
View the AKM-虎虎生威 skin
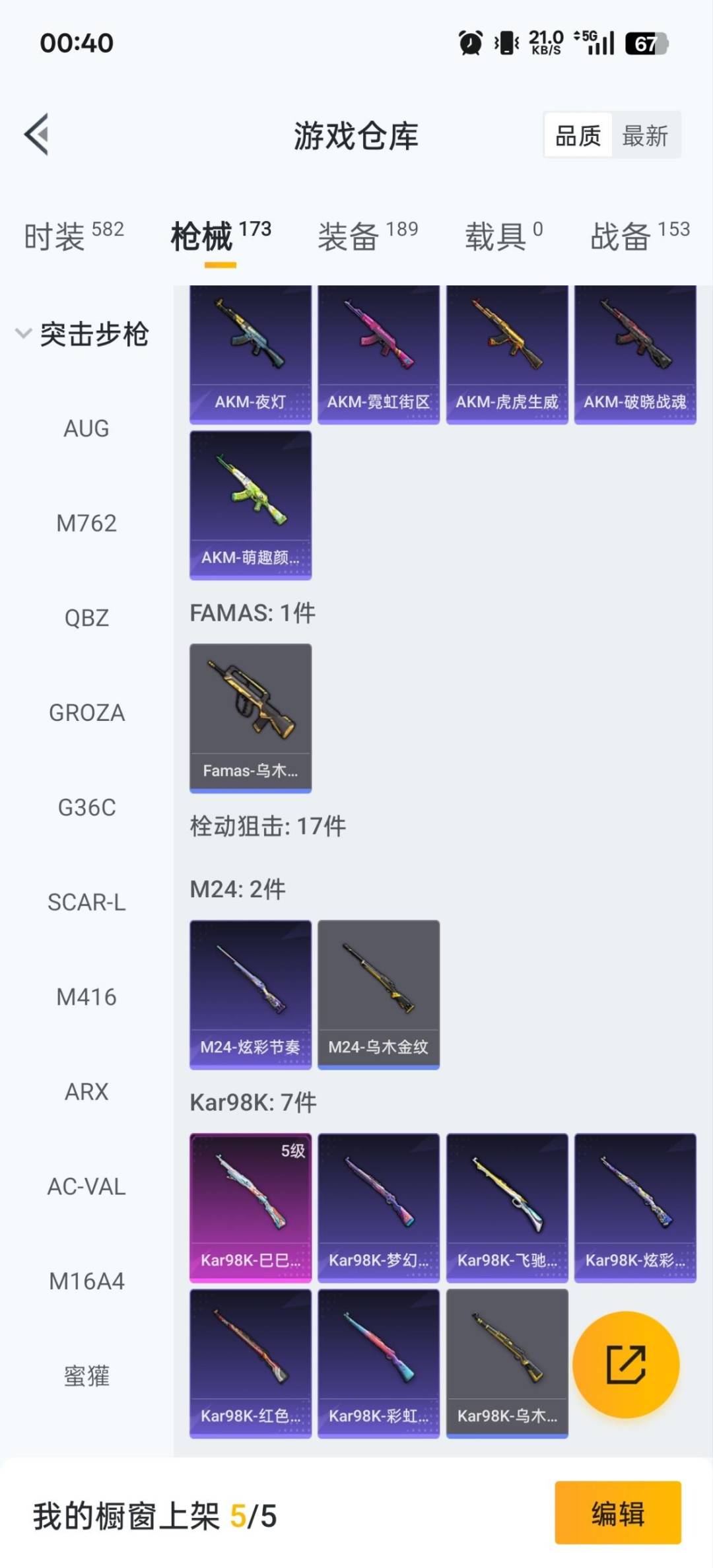click(x=507, y=355)
